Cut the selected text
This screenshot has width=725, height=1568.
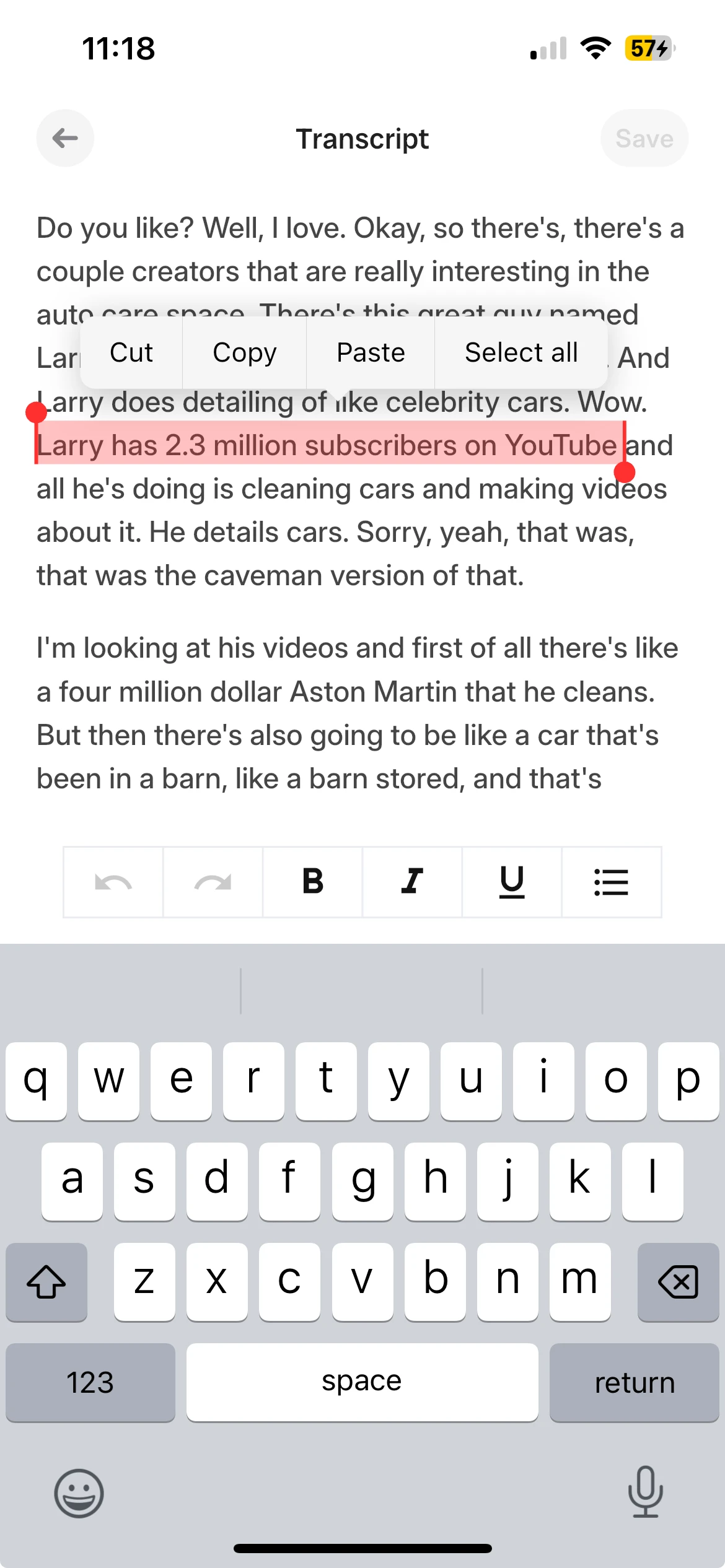[x=131, y=352]
